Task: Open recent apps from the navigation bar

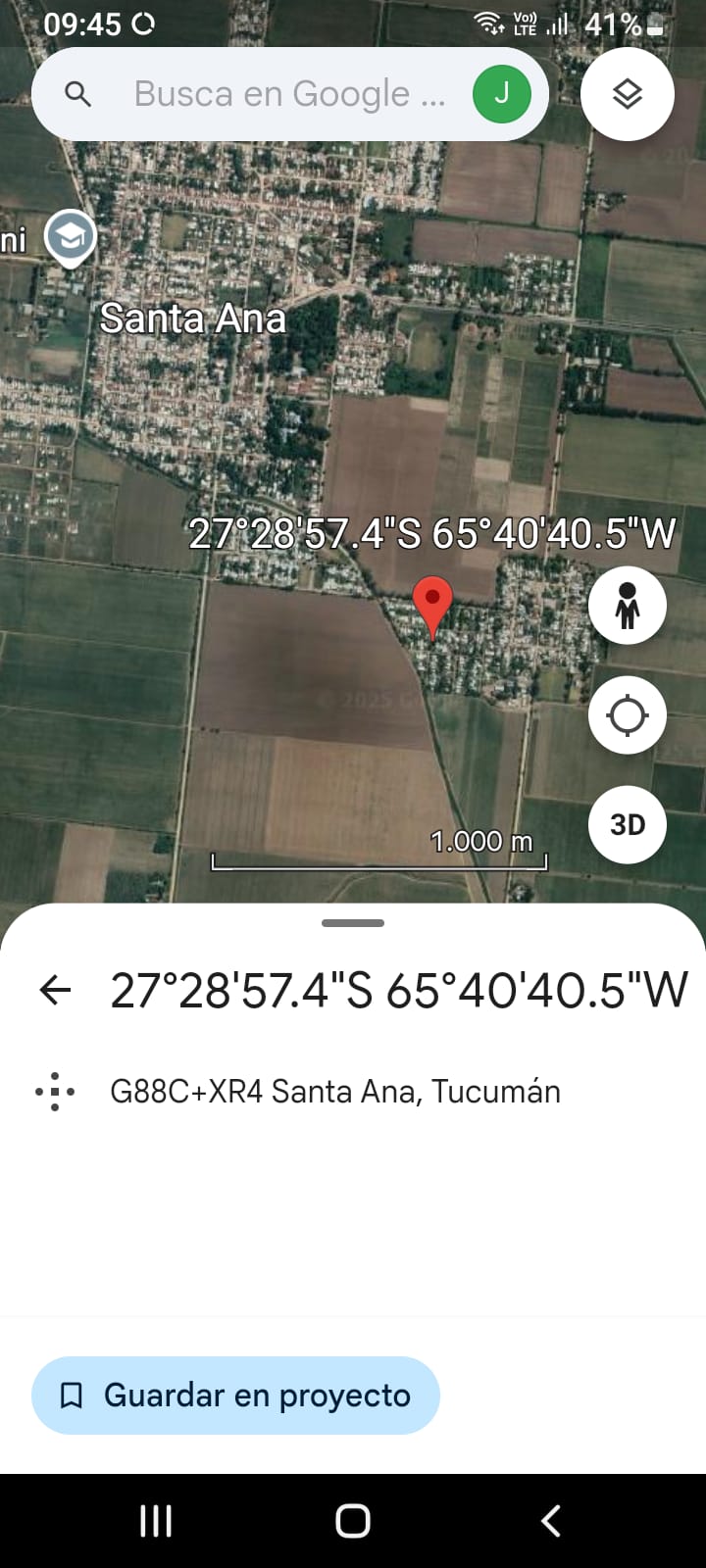Action: pos(156,1521)
